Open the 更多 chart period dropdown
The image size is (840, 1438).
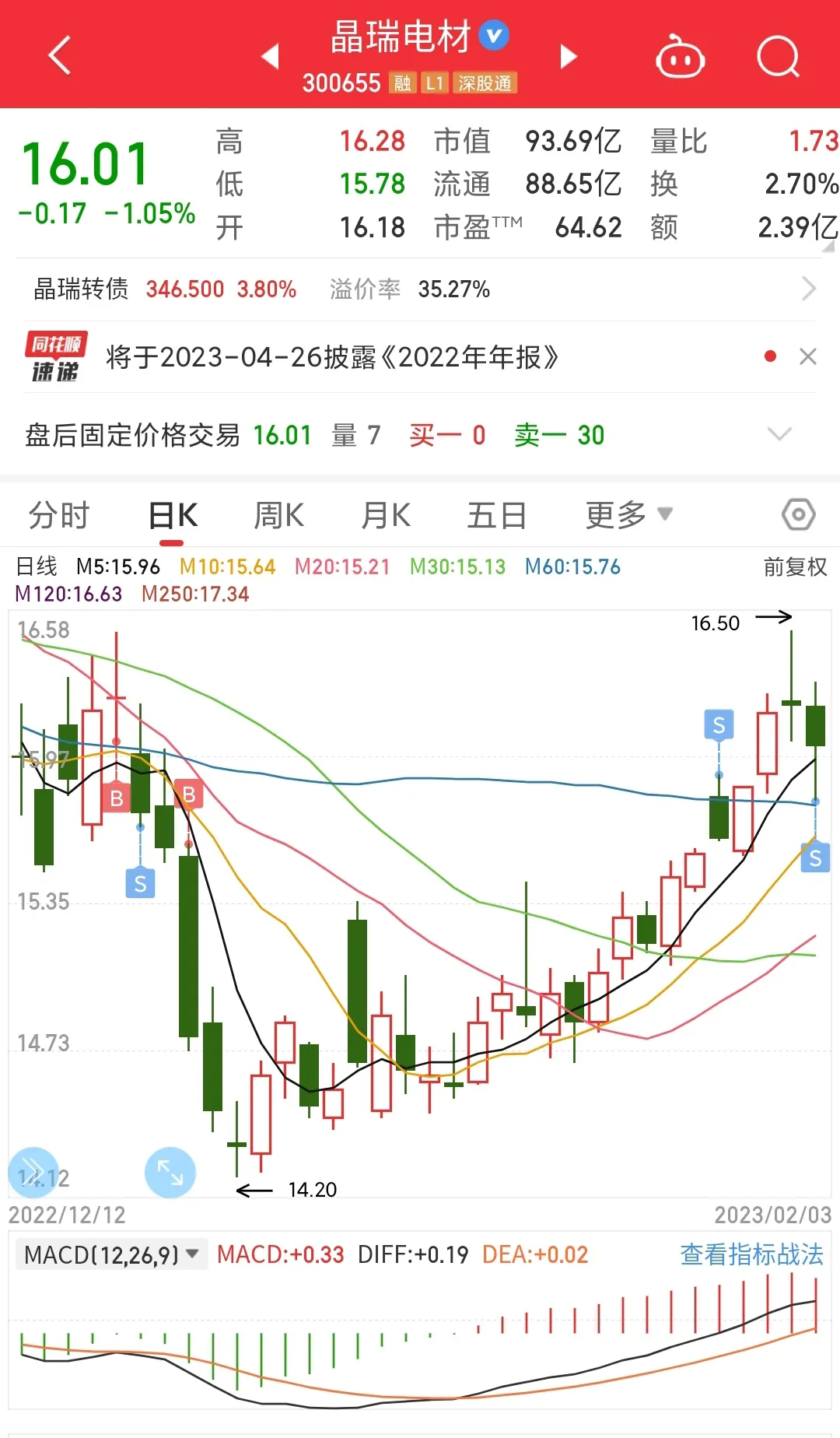pos(628,514)
